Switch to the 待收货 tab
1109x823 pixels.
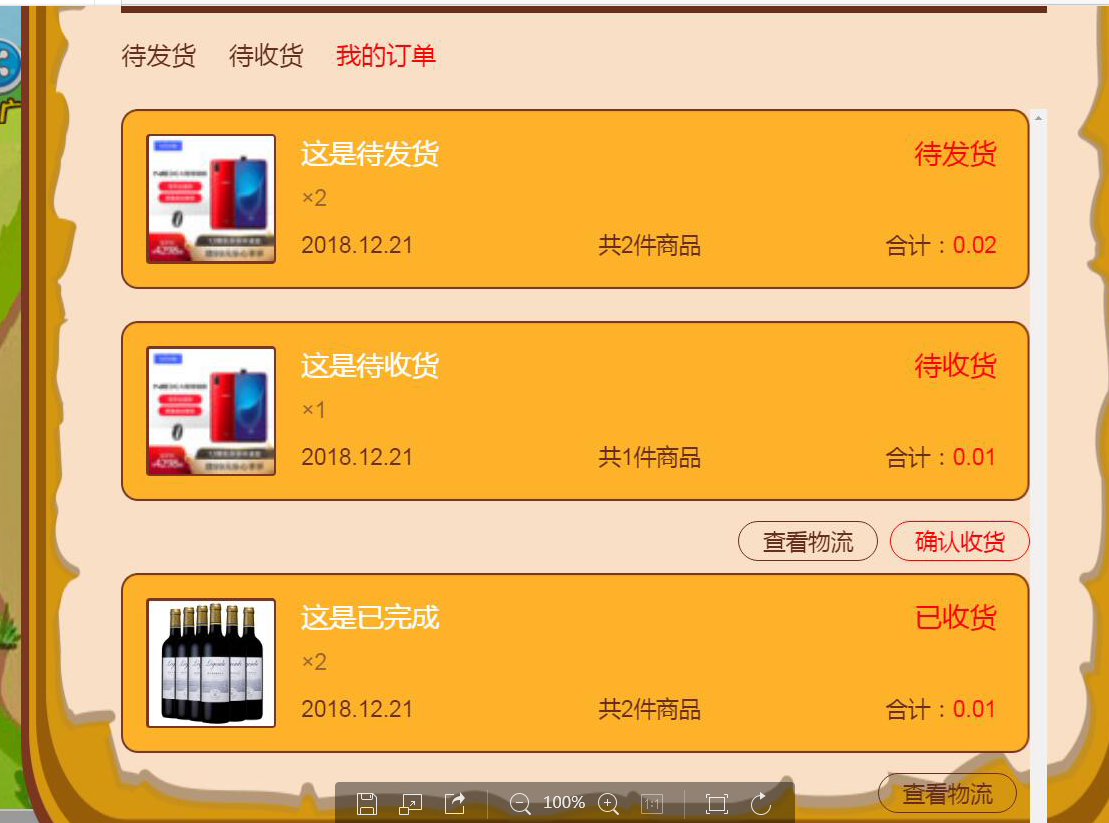[265, 56]
